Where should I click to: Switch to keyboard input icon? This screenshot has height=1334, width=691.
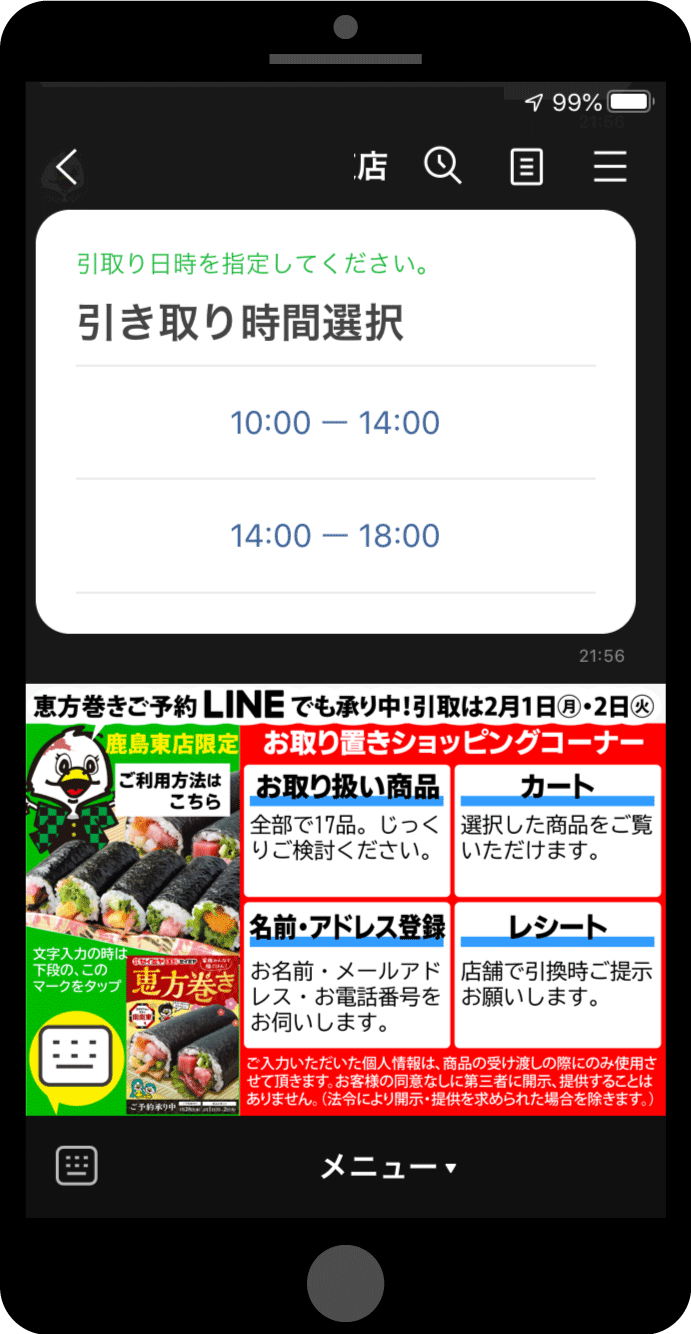coord(77,1166)
